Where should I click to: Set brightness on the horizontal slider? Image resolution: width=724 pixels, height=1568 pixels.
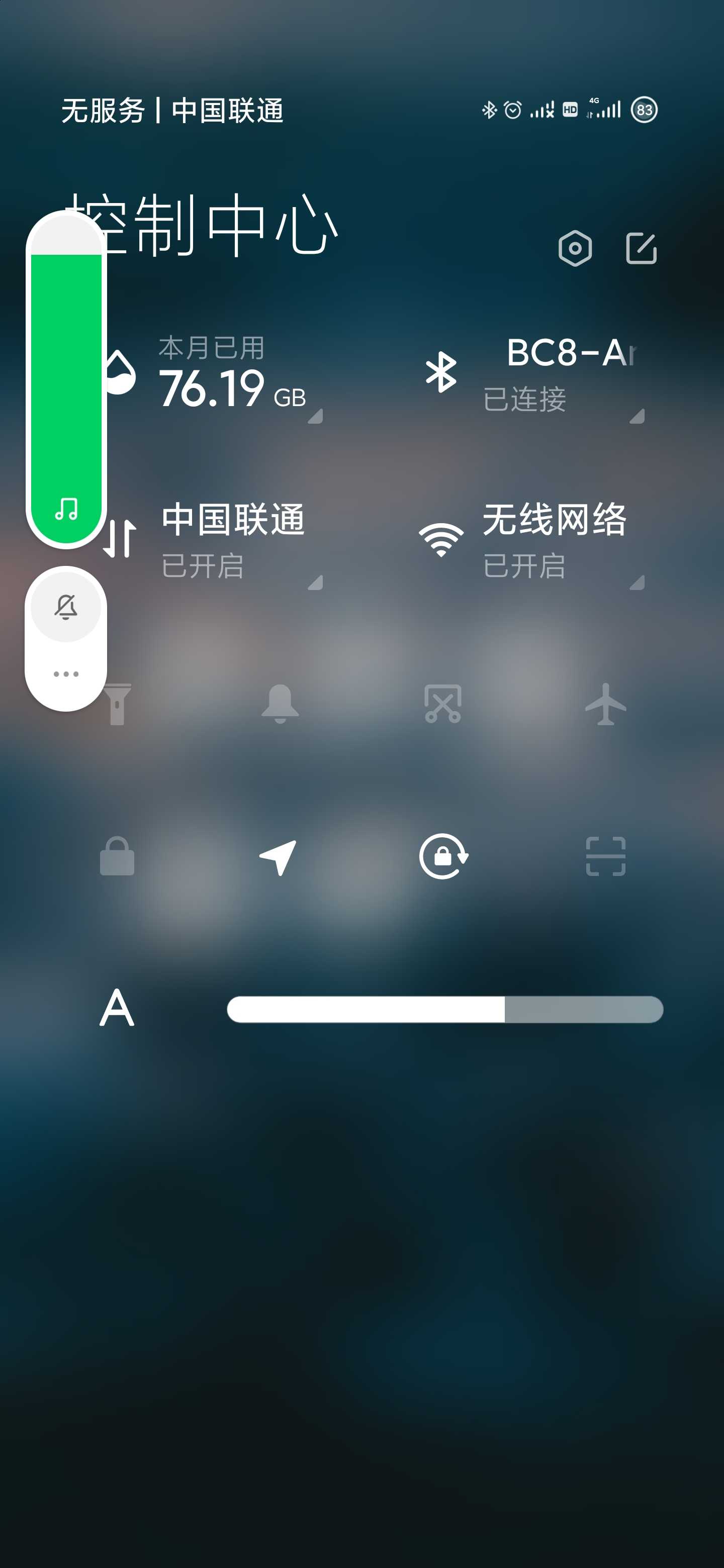[x=445, y=1009]
